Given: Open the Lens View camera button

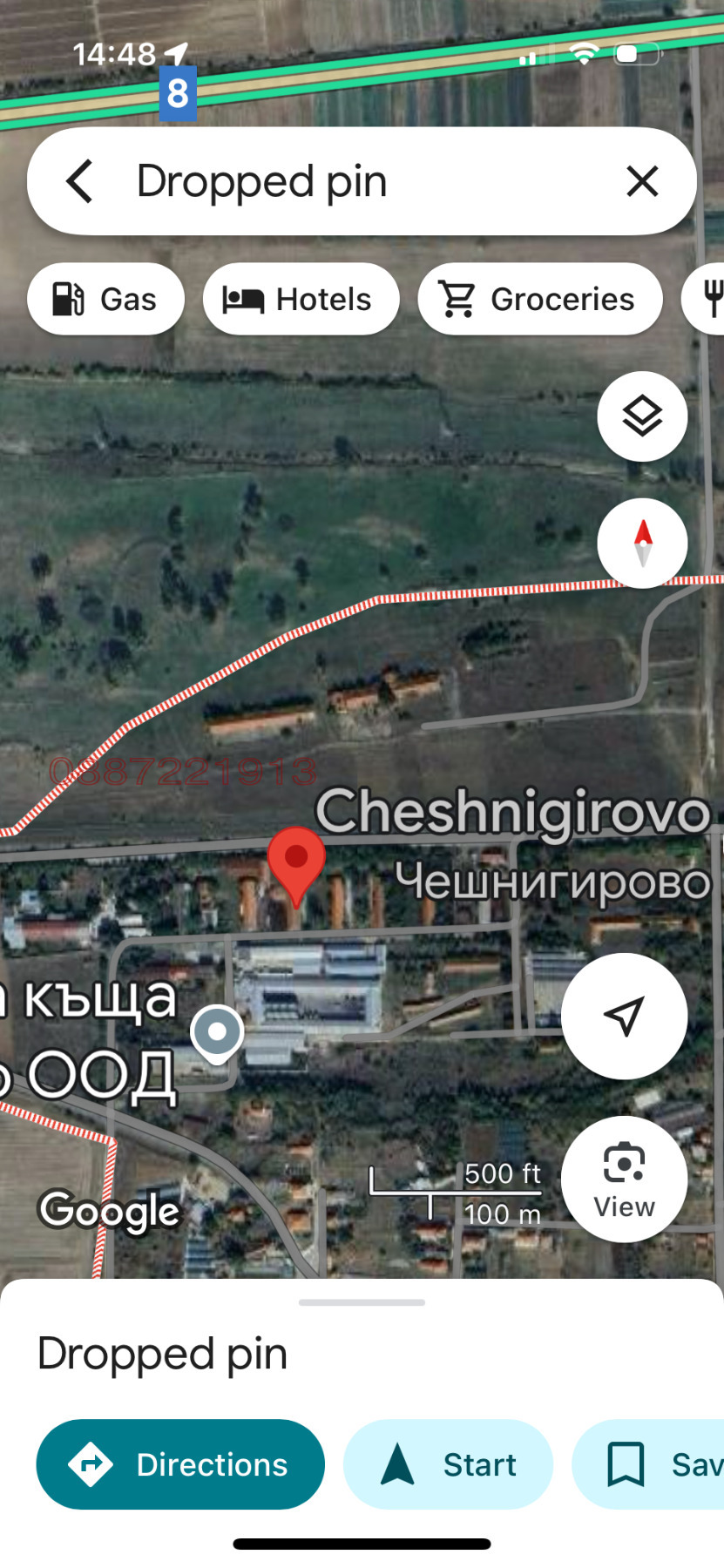Looking at the screenshot, I should tap(624, 1179).
